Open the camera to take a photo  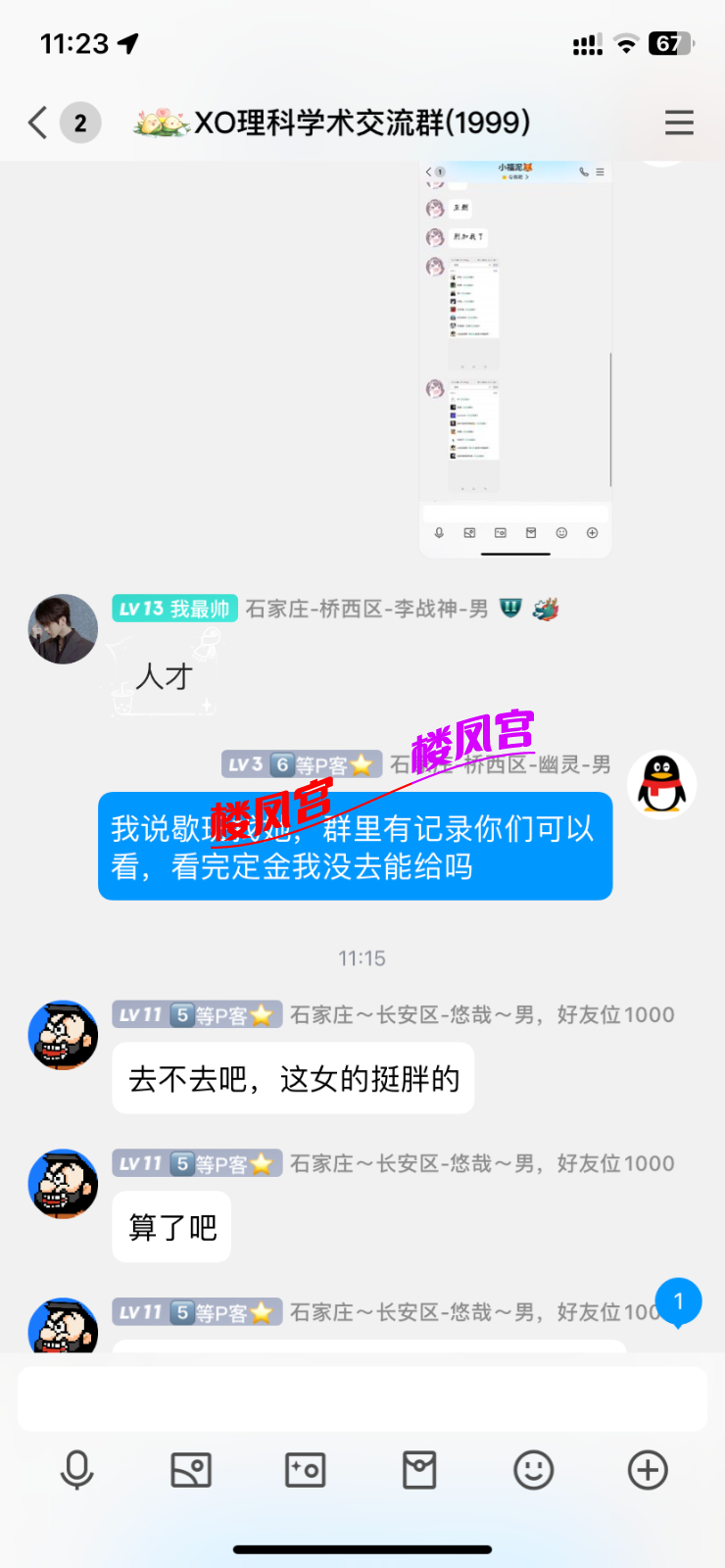pyautogui.click(x=305, y=1470)
